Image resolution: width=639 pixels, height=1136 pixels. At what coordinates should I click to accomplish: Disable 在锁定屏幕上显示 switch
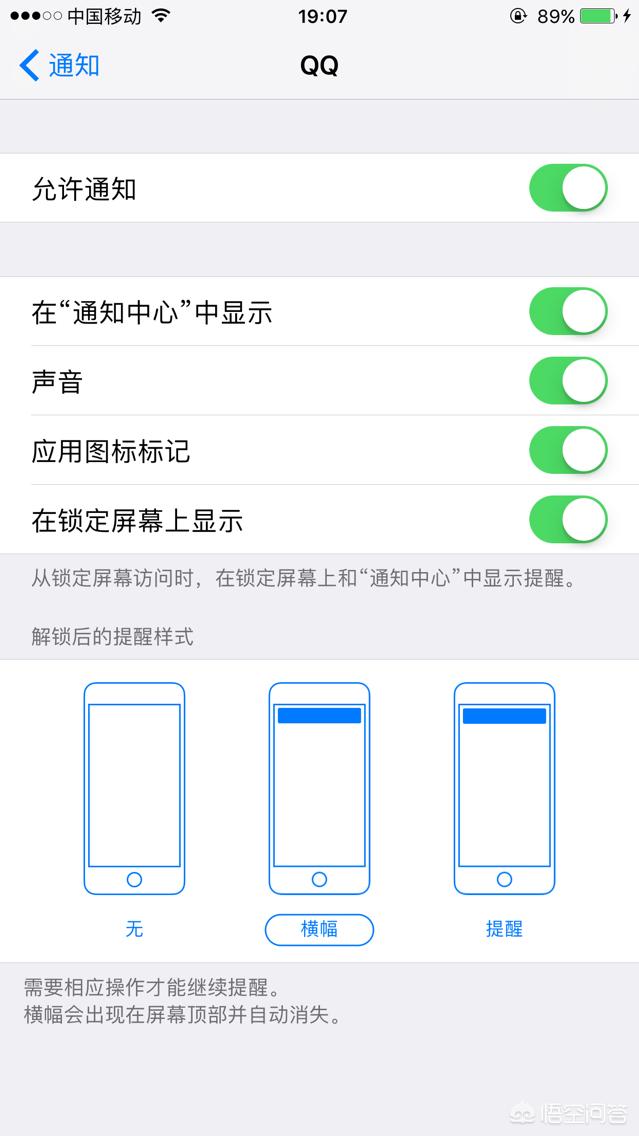pyautogui.click(x=568, y=520)
